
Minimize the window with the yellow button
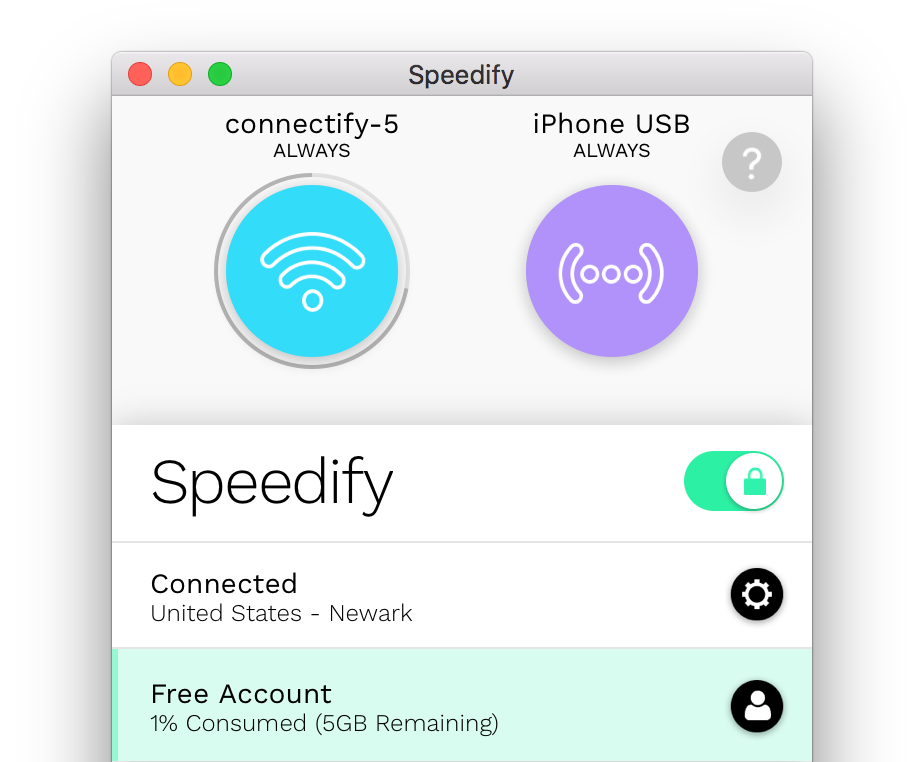(x=180, y=74)
